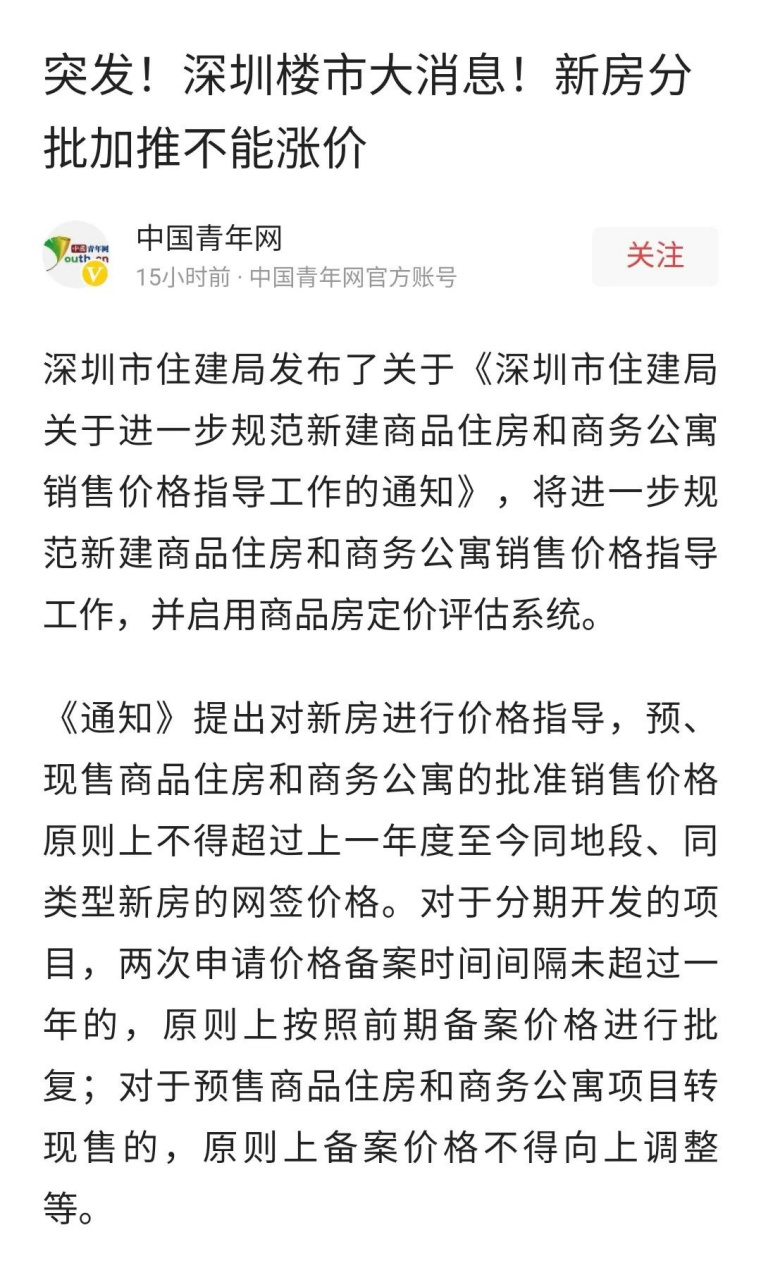
Task: Open the 中国青年网 profile avatar
Action: coord(77,255)
